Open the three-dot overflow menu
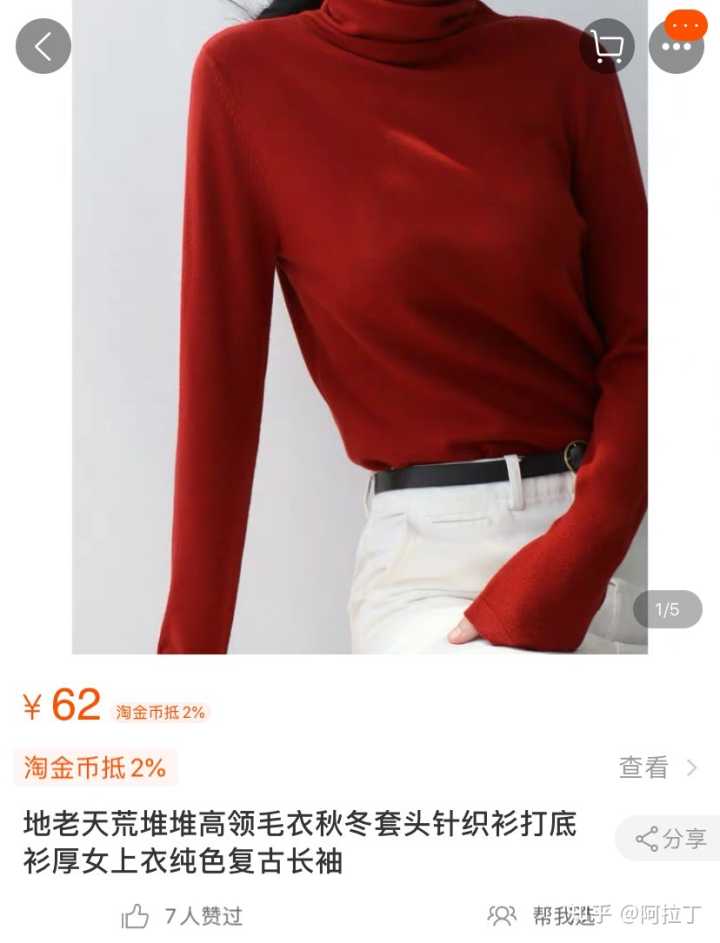Screen dimensions: 720x943 676,46
